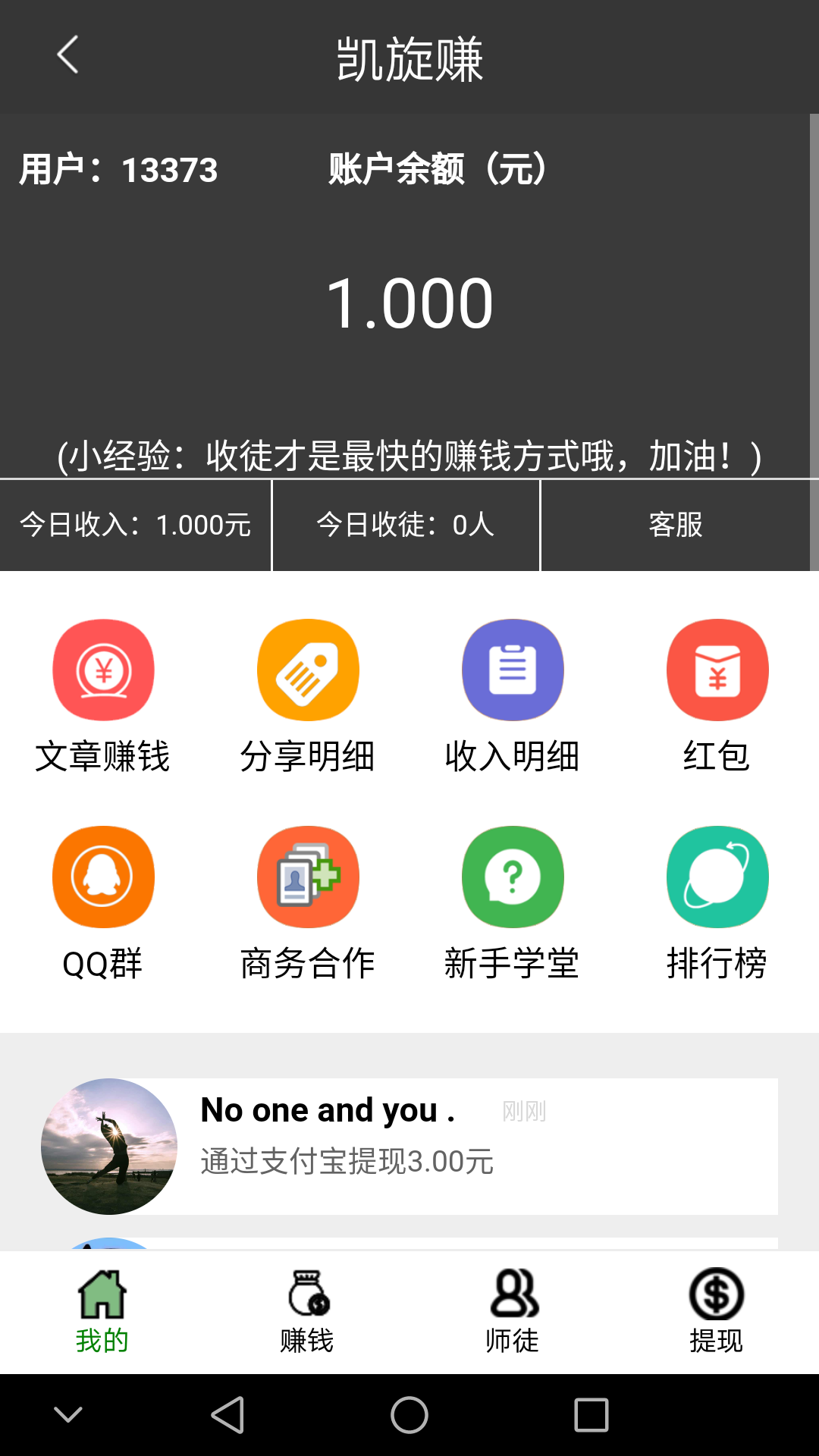Tap the back arrow in title bar
The width and height of the screenshot is (819, 1456).
click(x=68, y=55)
